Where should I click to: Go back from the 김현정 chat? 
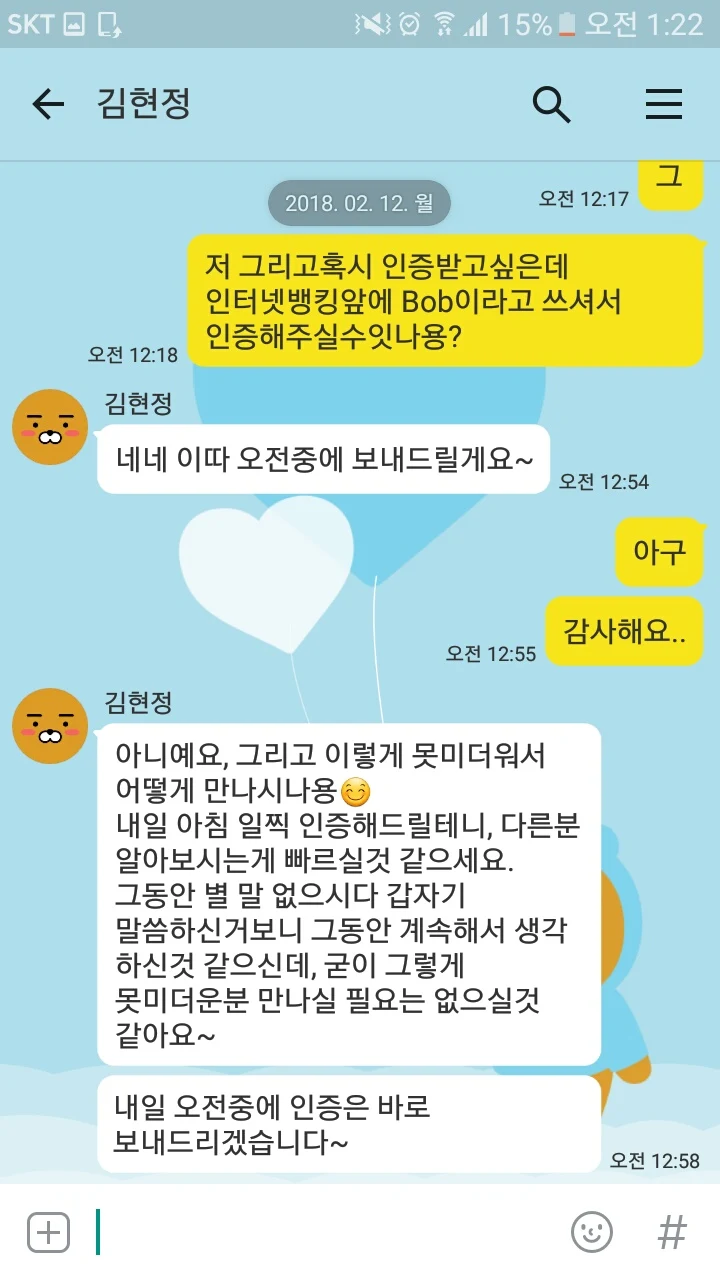point(47,104)
